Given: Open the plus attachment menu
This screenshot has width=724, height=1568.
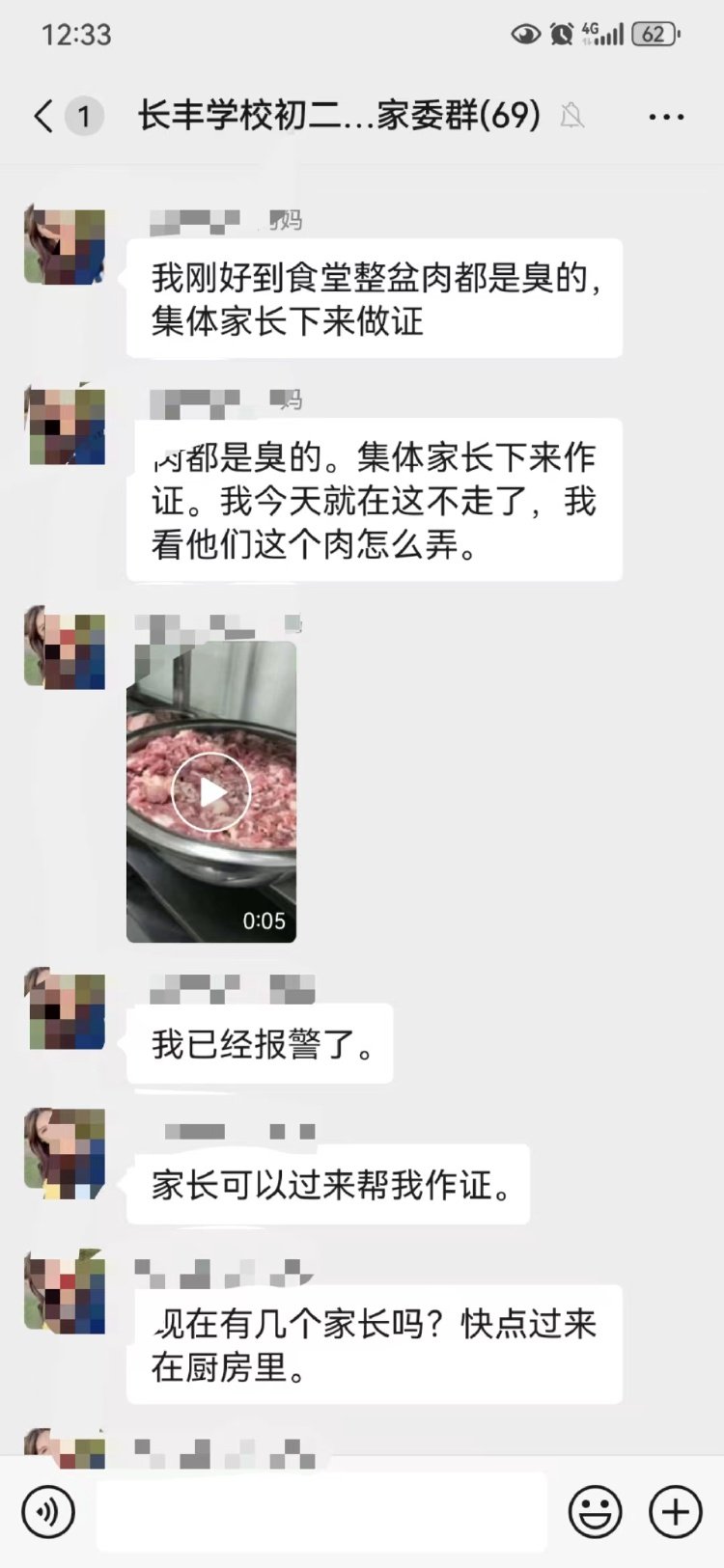Looking at the screenshot, I should 675,1511.
